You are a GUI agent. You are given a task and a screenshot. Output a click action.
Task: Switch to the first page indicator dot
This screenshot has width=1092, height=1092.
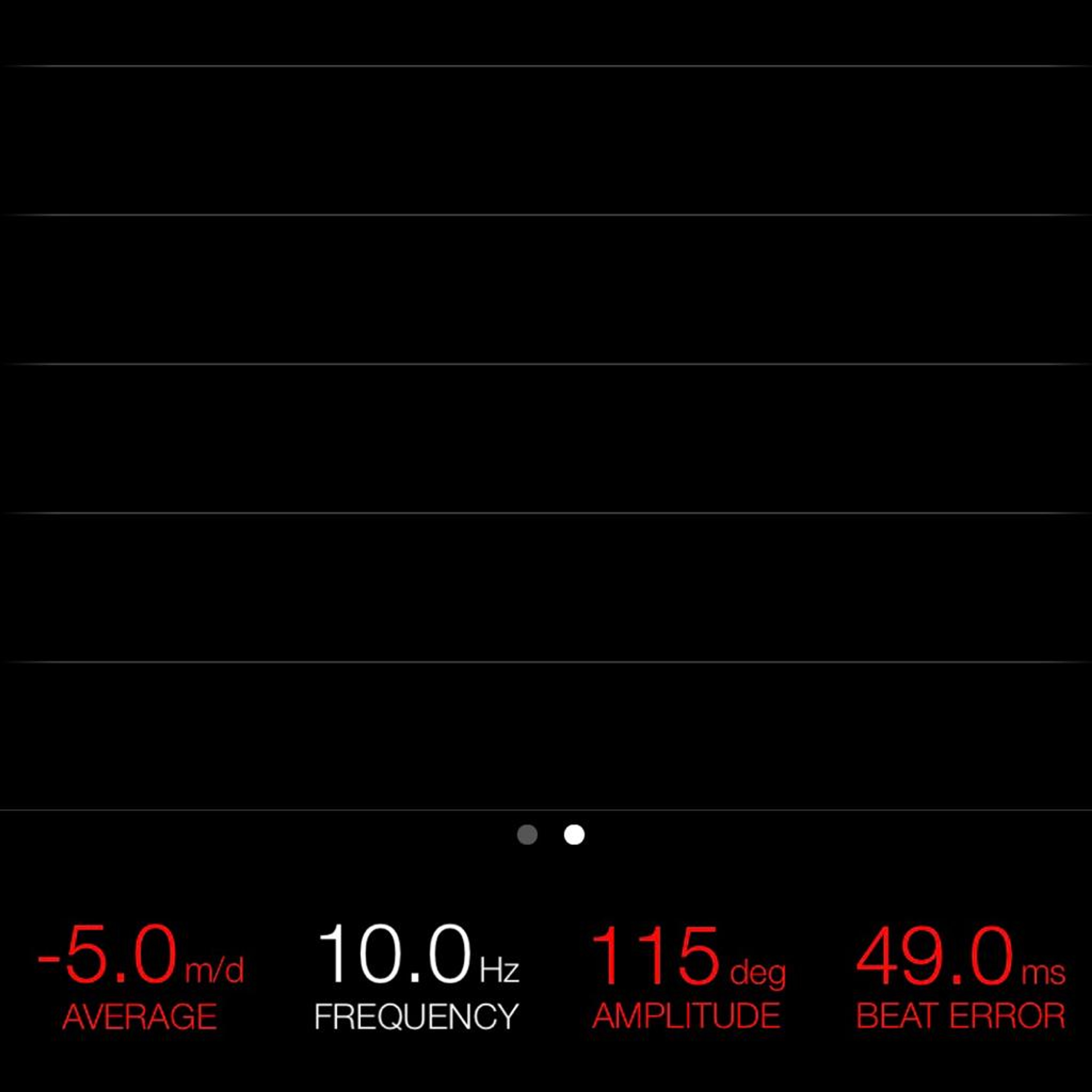point(527,835)
